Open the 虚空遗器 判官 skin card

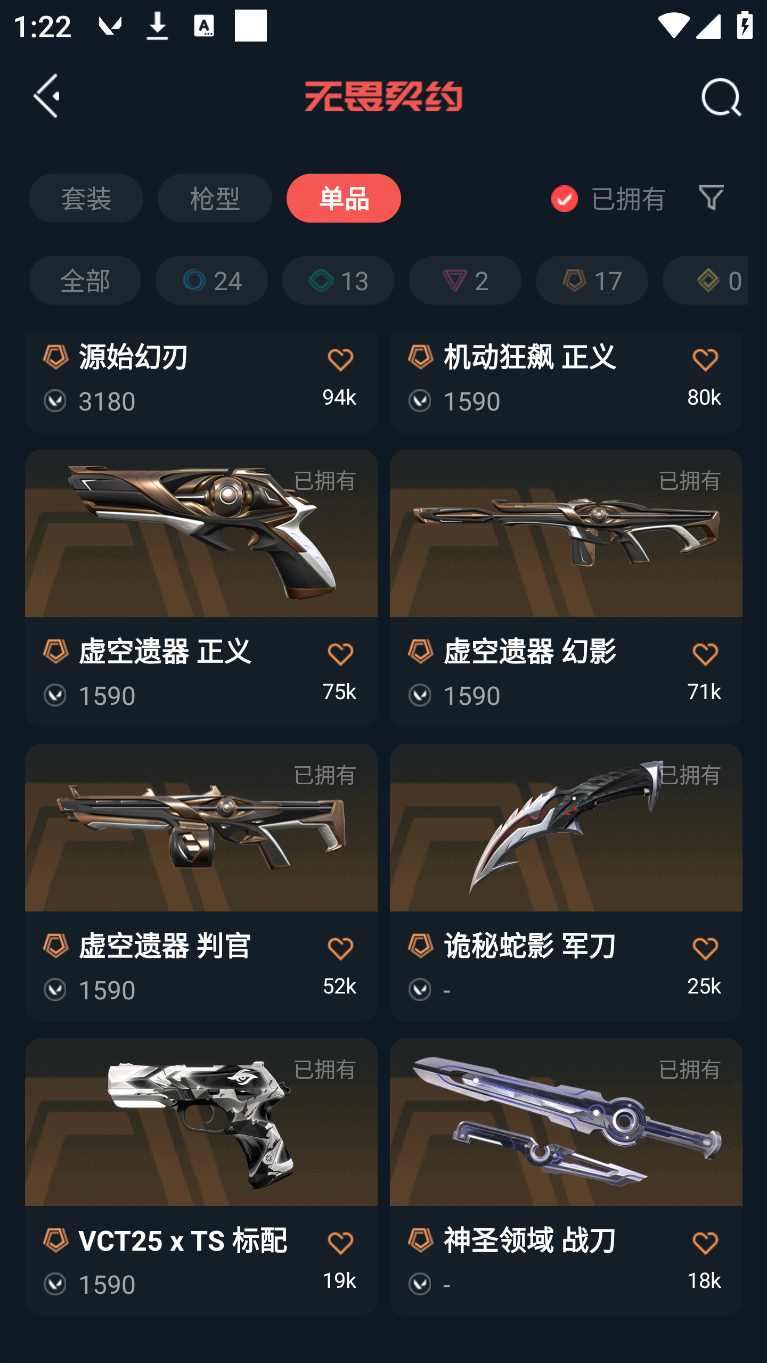201,855
